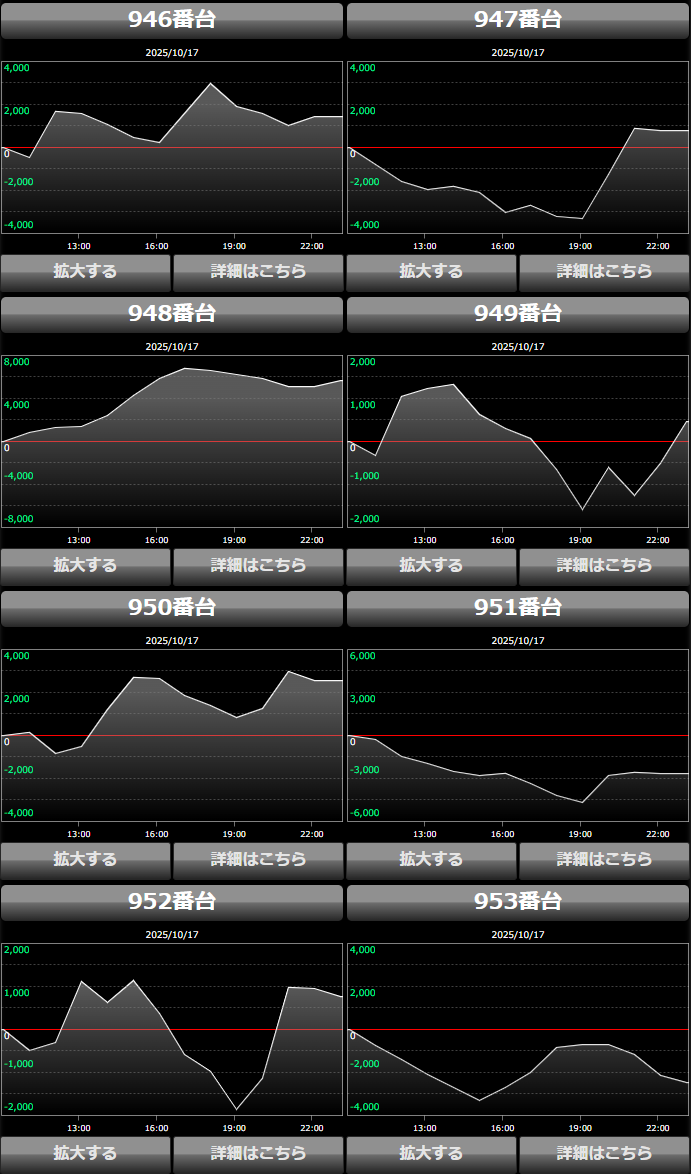View 詳細はこちら for machine 947番台

[604, 271]
